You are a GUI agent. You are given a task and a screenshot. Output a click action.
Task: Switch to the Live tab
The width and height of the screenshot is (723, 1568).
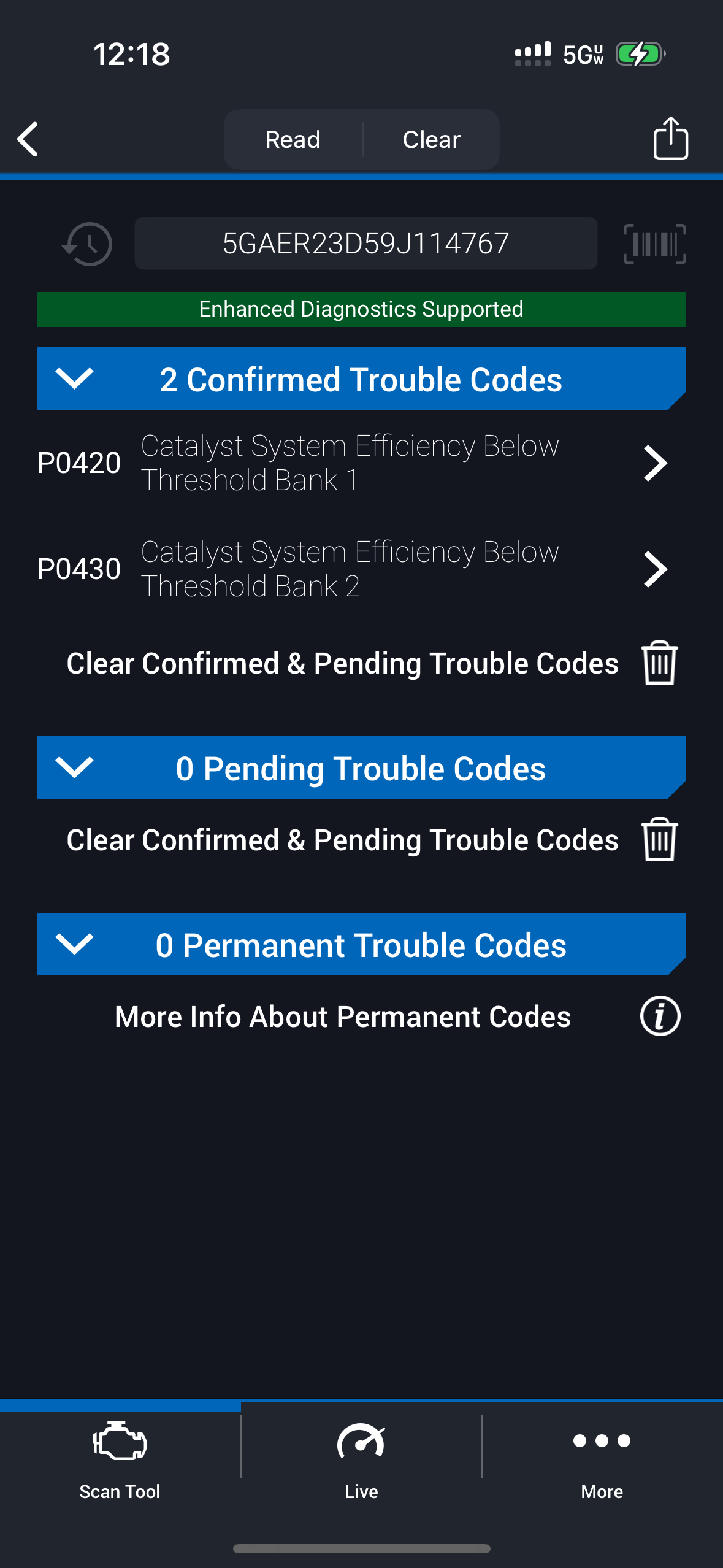[x=361, y=1461]
